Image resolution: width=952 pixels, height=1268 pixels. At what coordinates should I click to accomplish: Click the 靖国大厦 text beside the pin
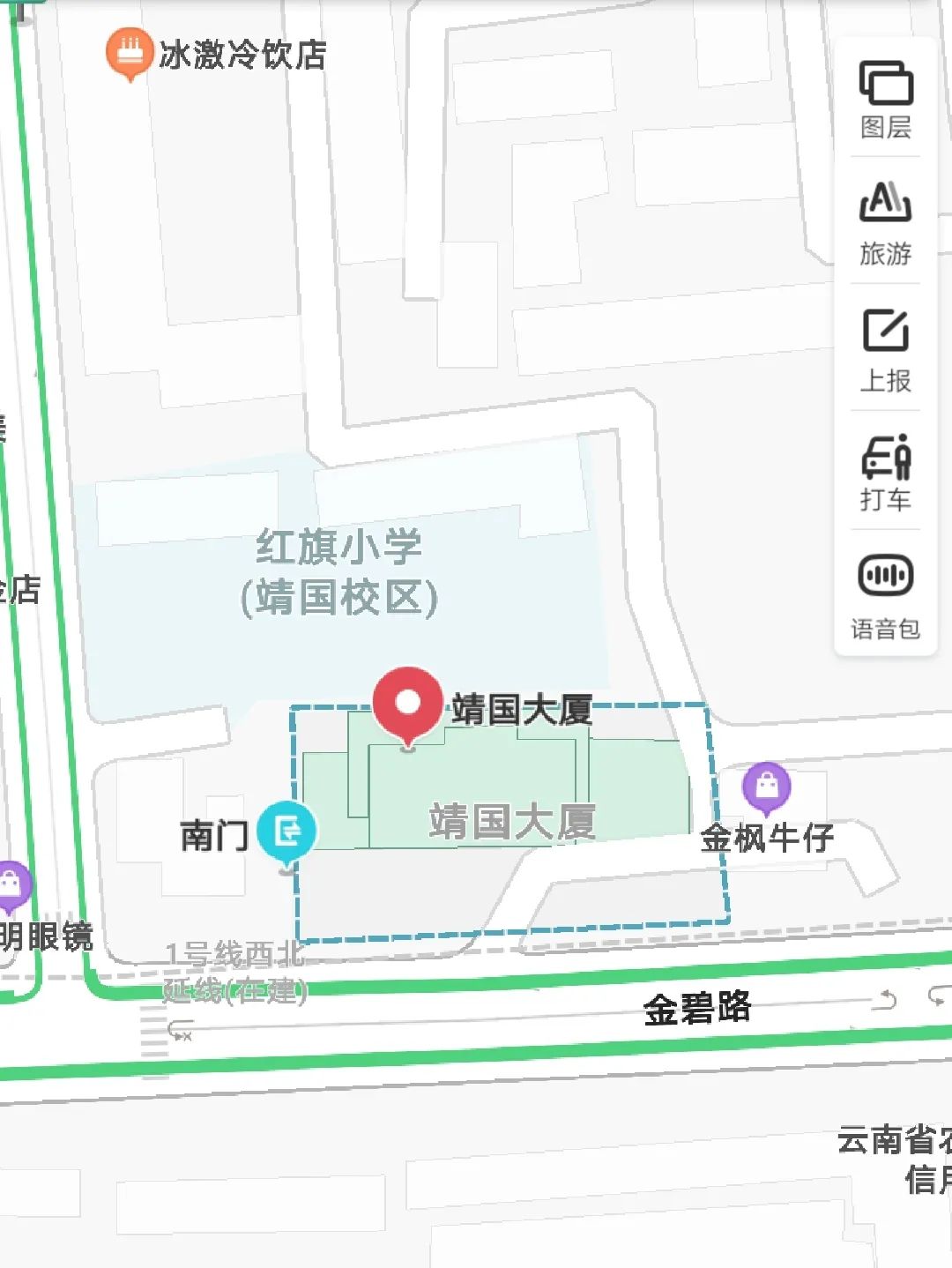click(x=525, y=707)
